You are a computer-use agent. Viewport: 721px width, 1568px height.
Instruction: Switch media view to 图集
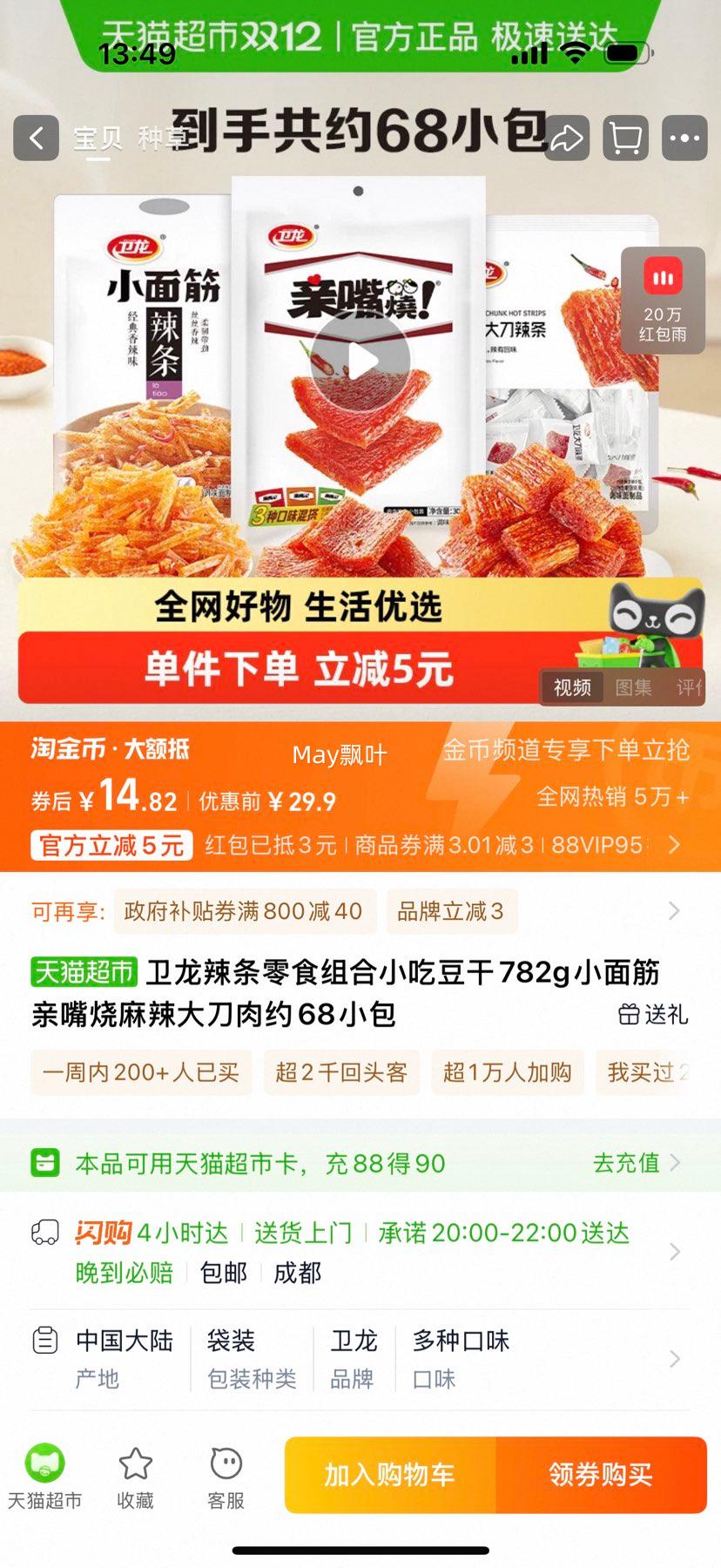pyautogui.click(x=633, y=687)
